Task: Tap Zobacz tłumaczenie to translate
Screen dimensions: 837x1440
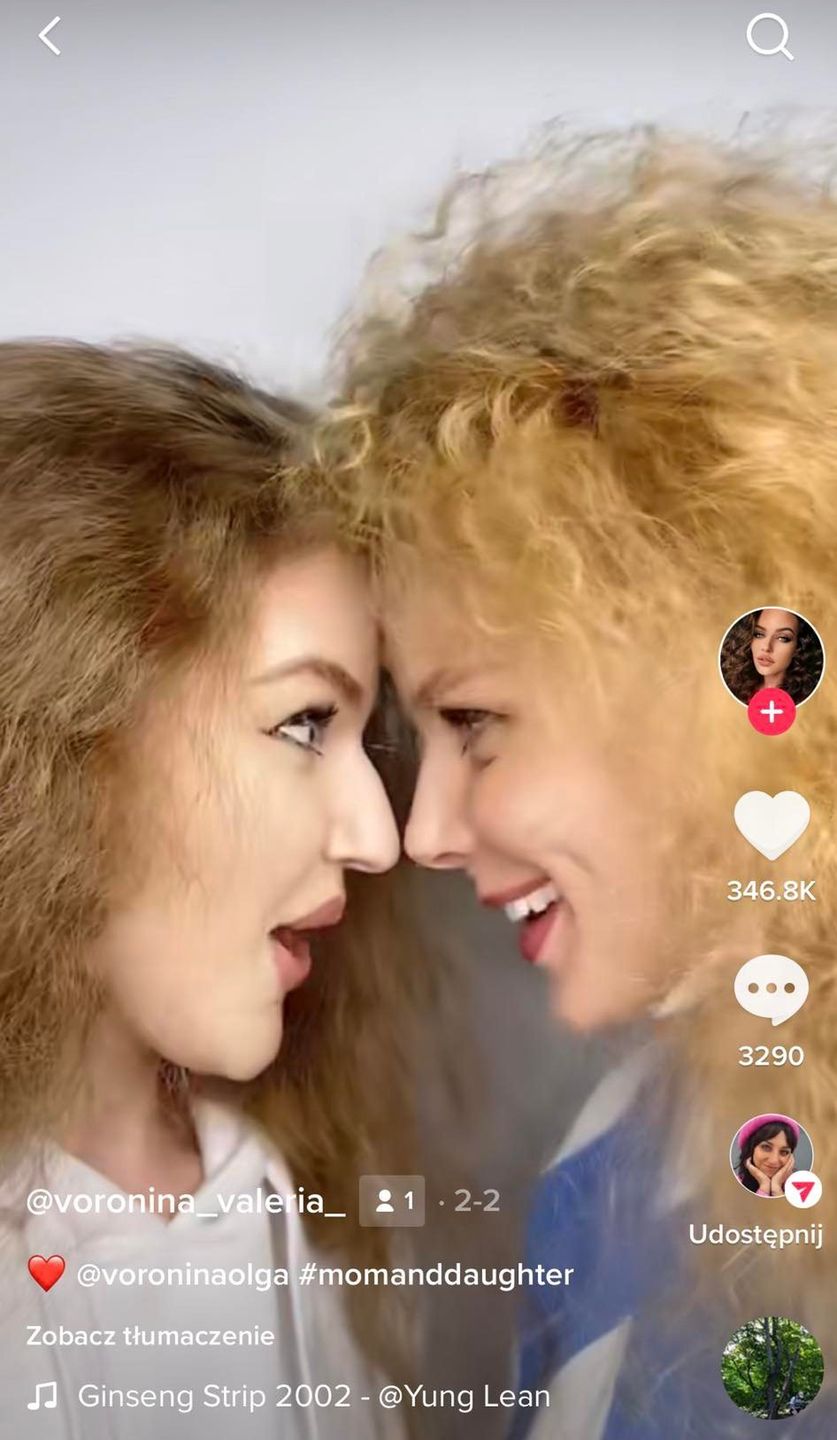Action: (150, 1336)
